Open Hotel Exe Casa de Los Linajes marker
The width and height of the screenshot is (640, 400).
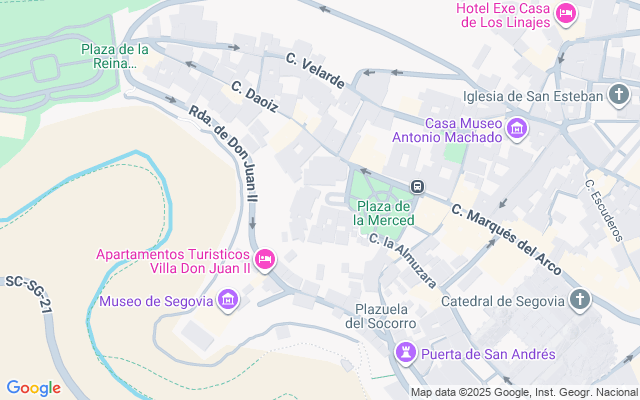[567, 14]
